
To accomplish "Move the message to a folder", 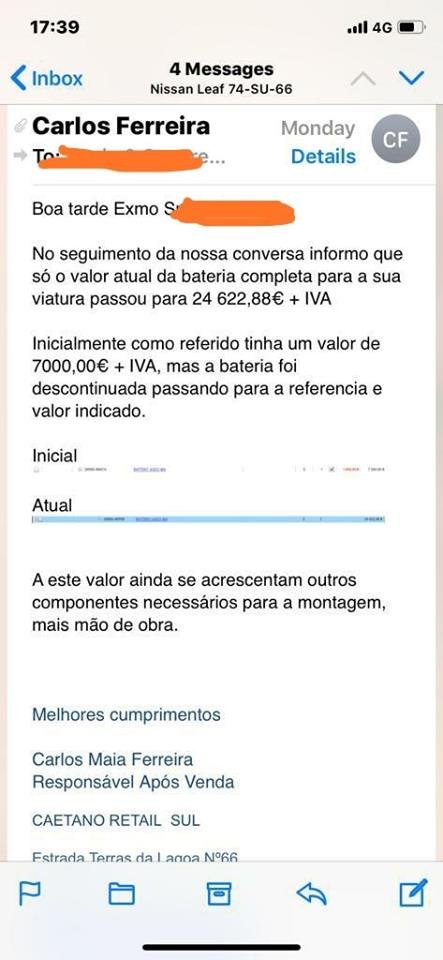I will pos(122,894).
